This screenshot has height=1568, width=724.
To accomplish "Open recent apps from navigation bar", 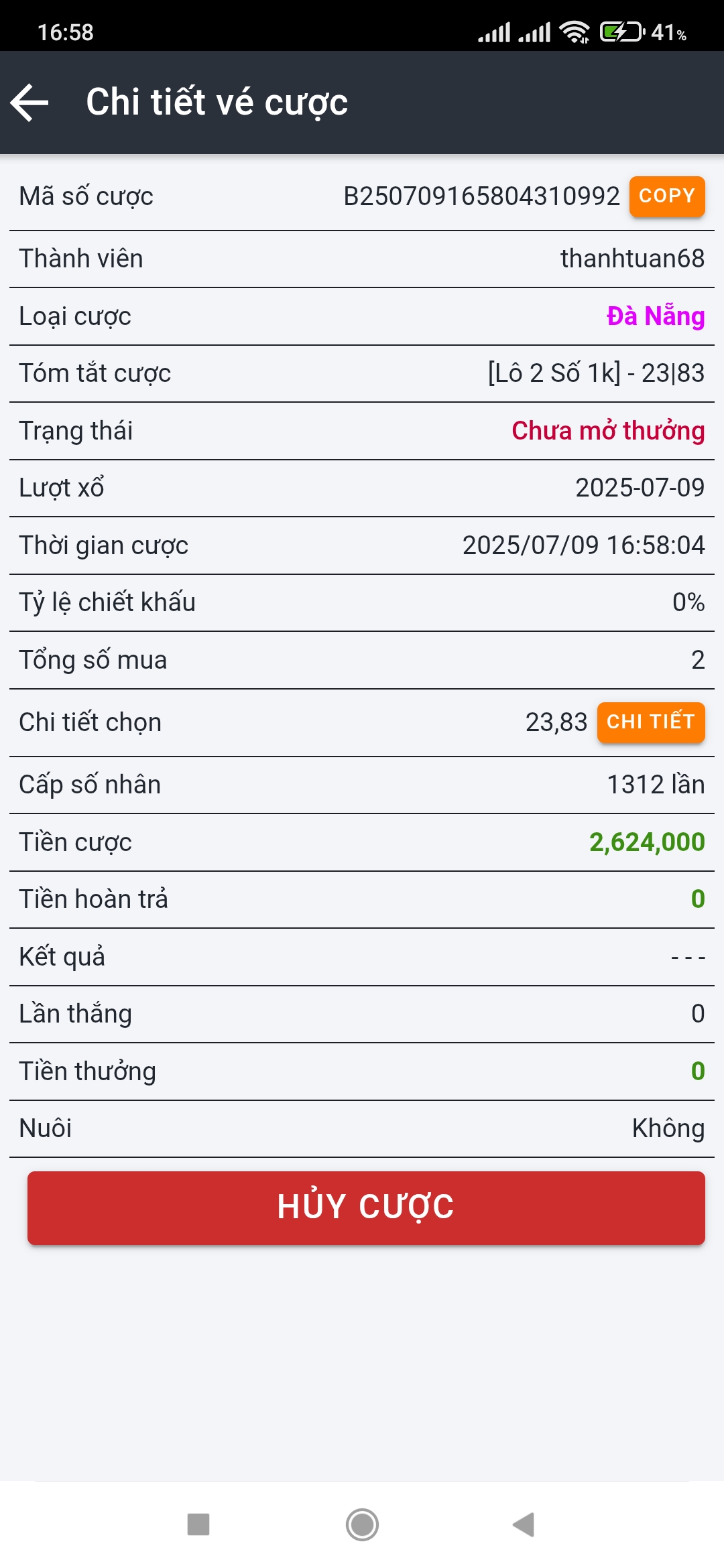I will pyautogui.click(x=198, y=1524).
